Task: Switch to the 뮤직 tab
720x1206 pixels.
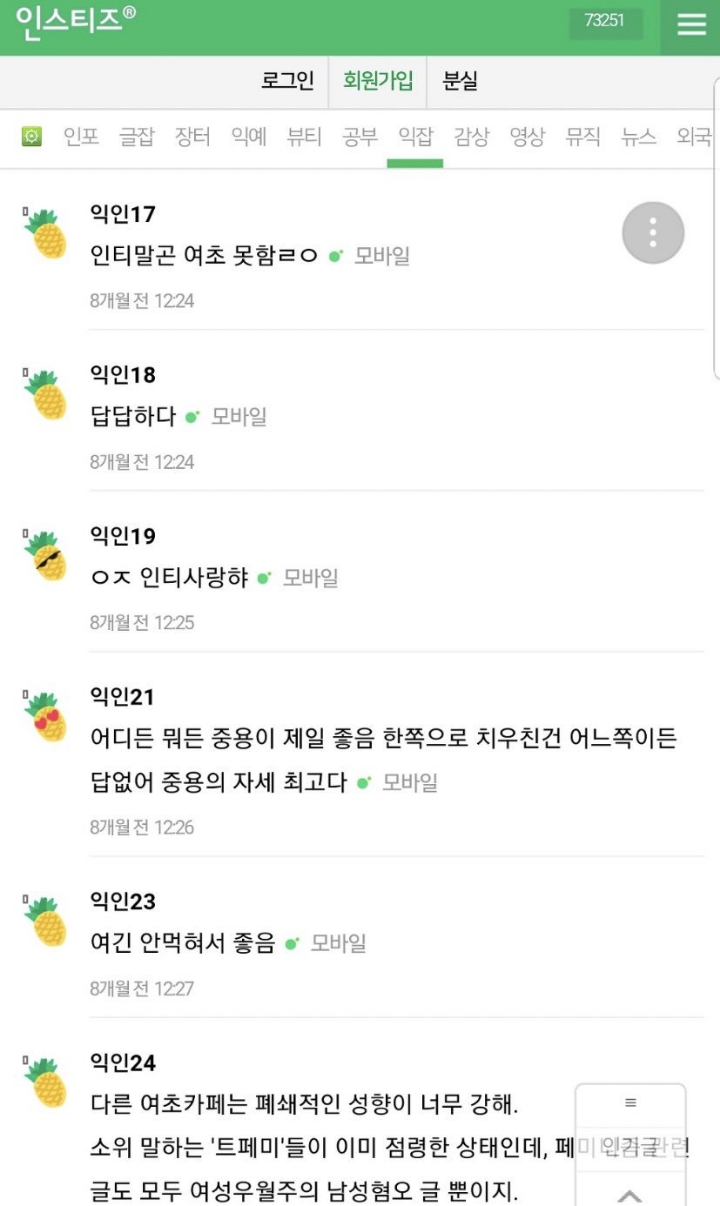Action: [x=583, y=137]
